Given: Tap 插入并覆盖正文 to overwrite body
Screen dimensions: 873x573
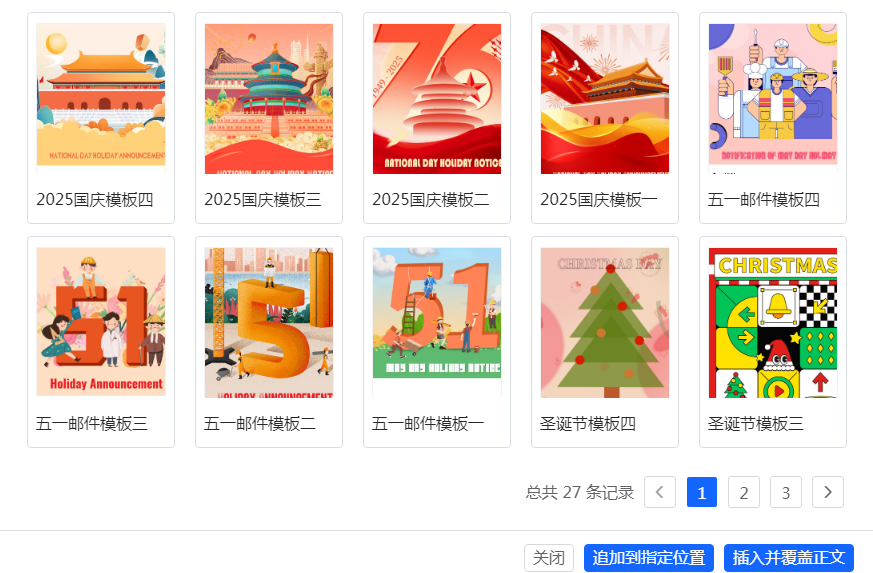Looking at the screenshot, I should [x=789, y=558].
